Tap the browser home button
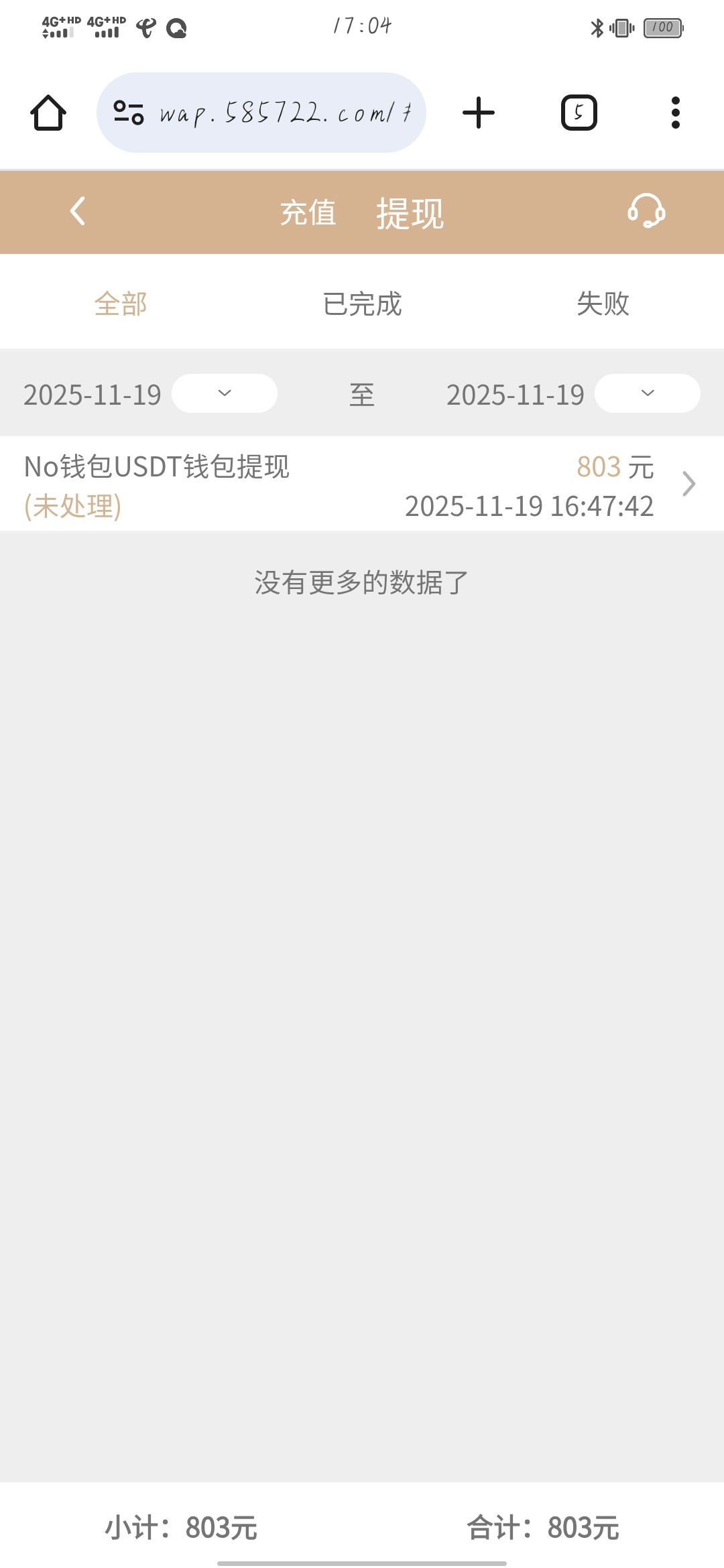 (x=48, y=113)
